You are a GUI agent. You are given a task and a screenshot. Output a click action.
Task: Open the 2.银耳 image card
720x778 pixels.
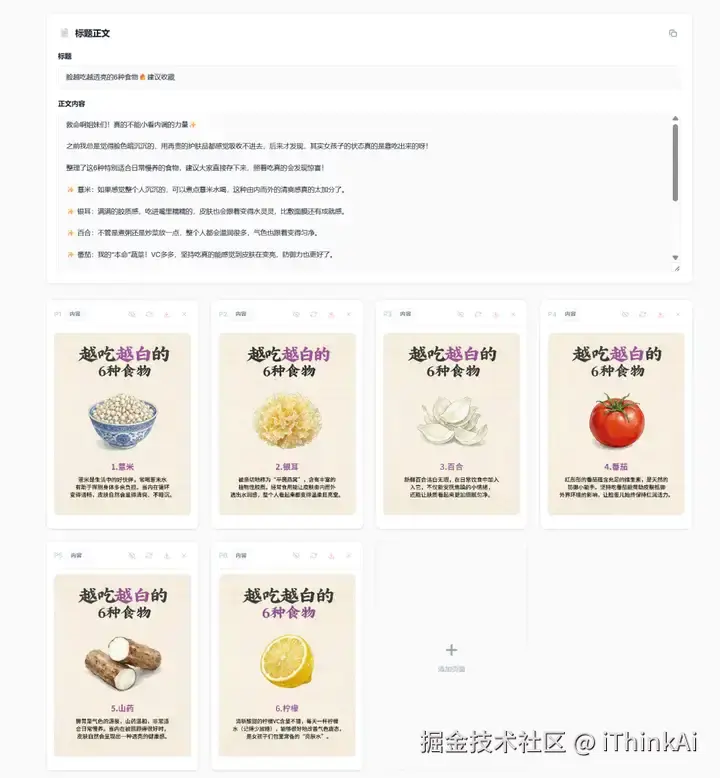(287, 423)
